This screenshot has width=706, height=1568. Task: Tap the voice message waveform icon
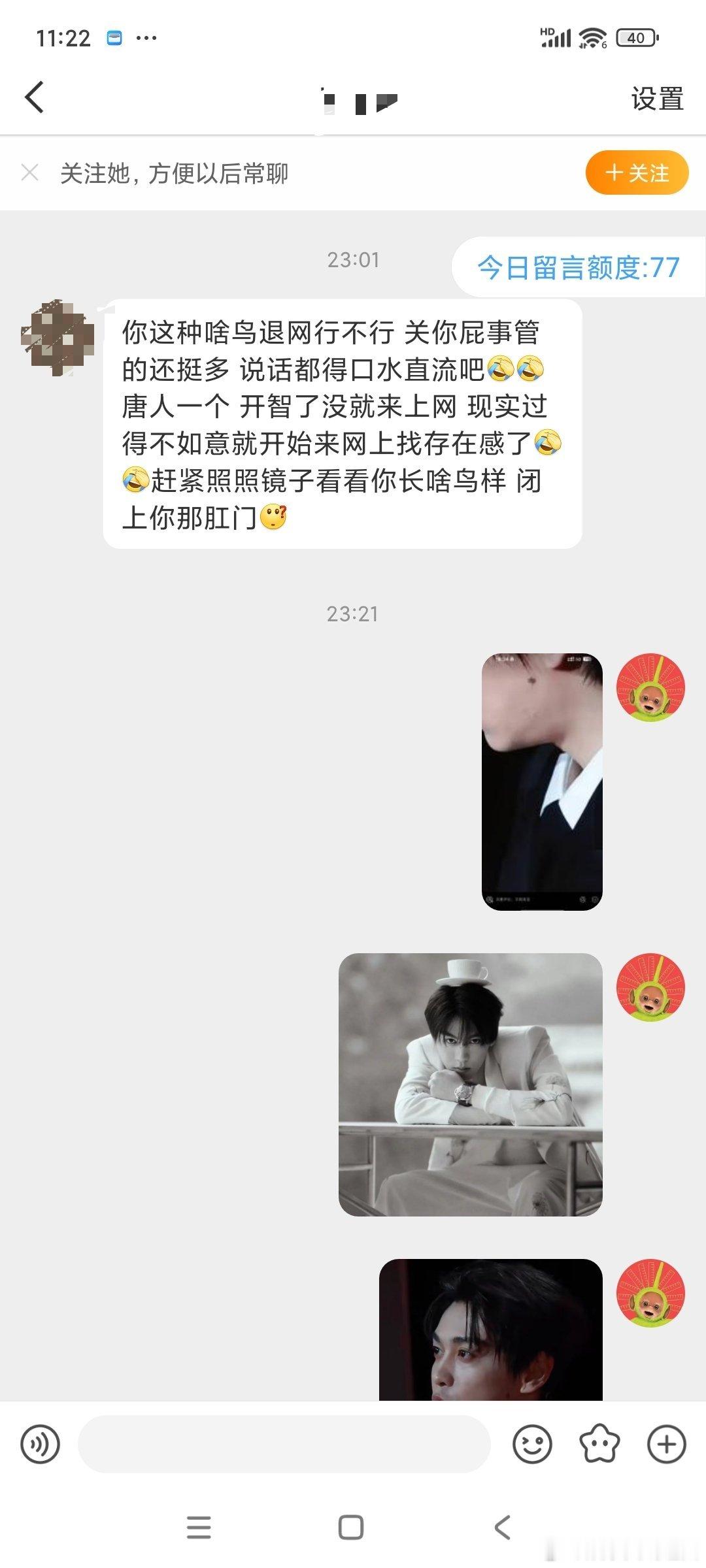(x=41, y=1445)
